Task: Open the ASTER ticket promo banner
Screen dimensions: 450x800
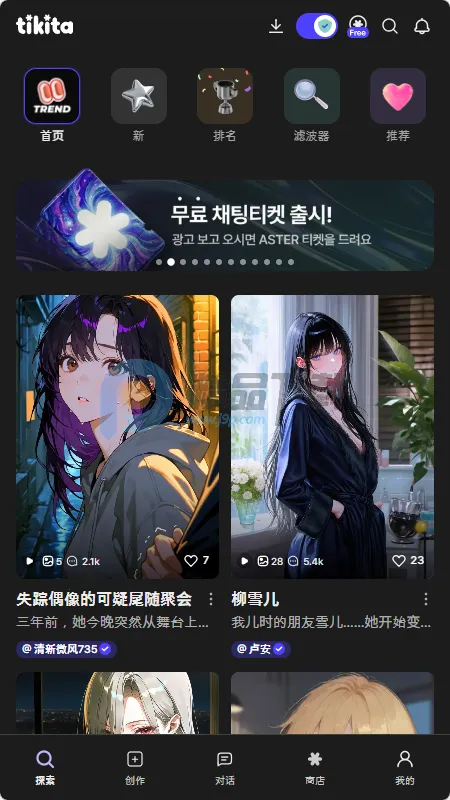Action: [x=225, y=225]
